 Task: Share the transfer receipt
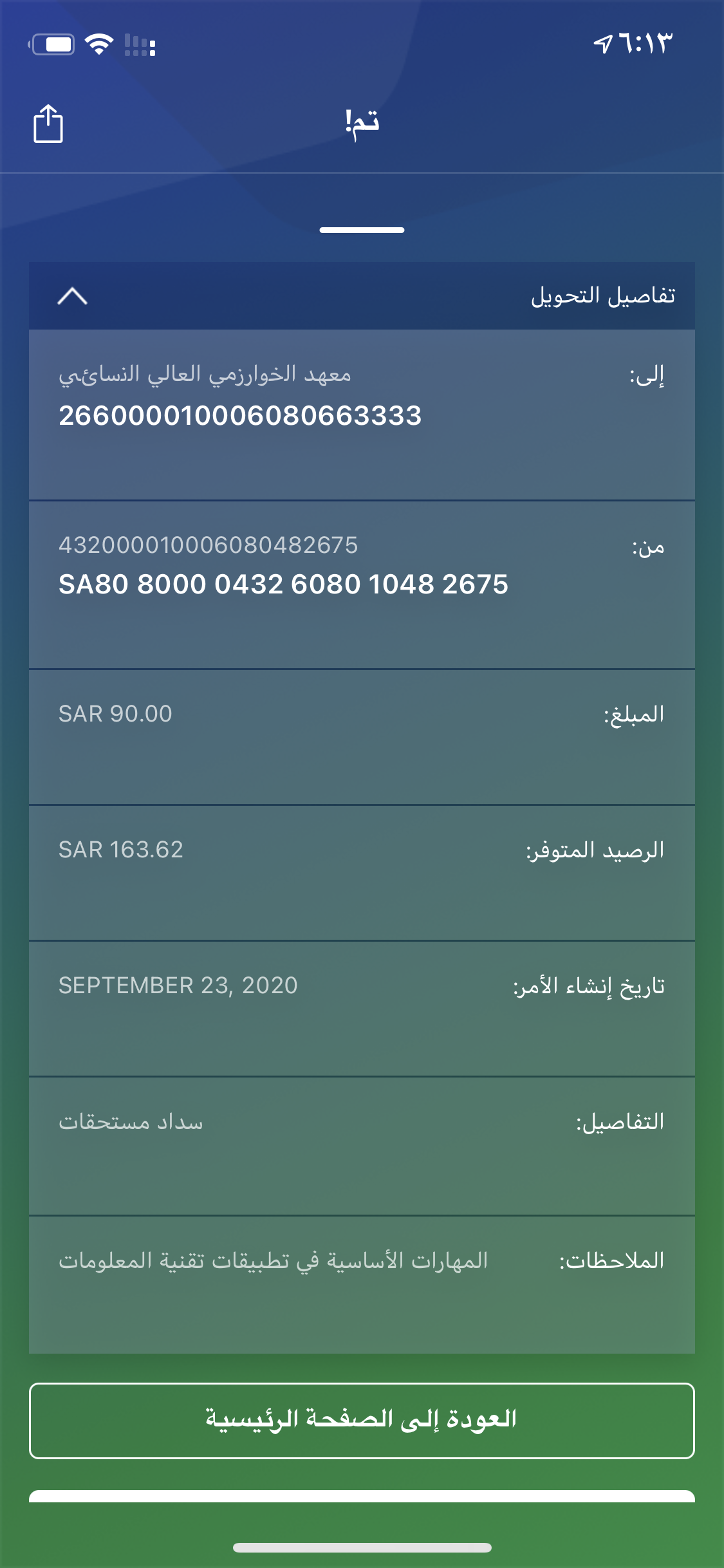coord(48,123)
